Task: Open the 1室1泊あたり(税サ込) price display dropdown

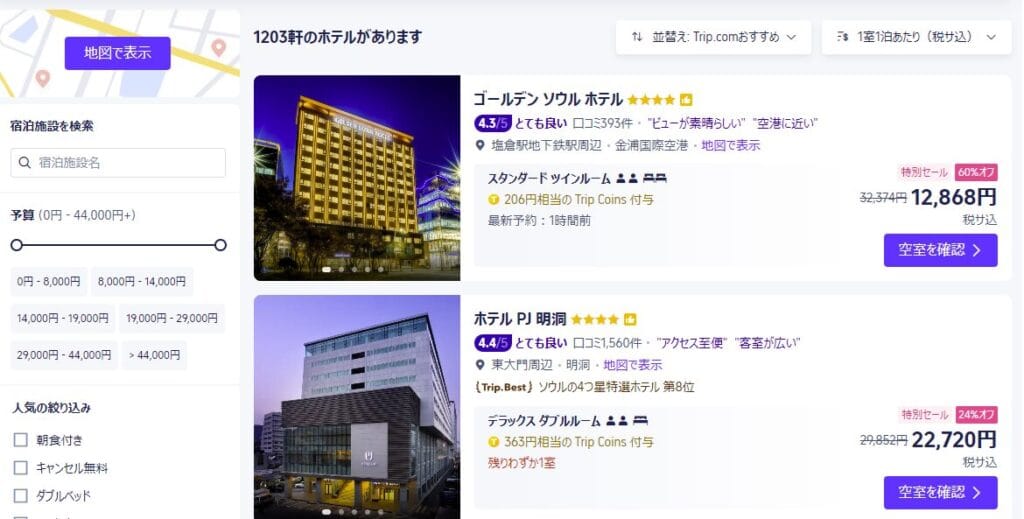Action: click(x=916, y=37)
